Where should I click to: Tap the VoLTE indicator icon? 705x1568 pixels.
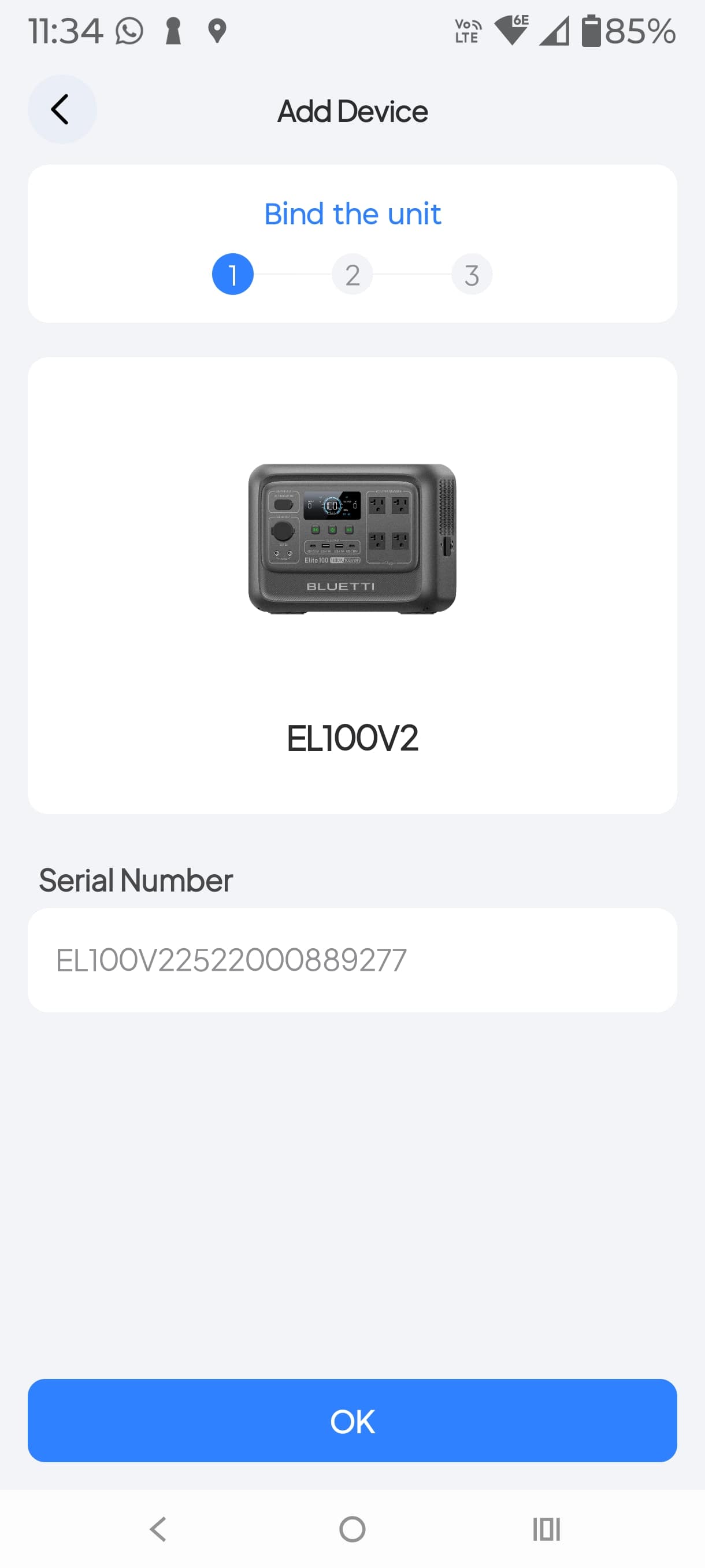(466, 32)
